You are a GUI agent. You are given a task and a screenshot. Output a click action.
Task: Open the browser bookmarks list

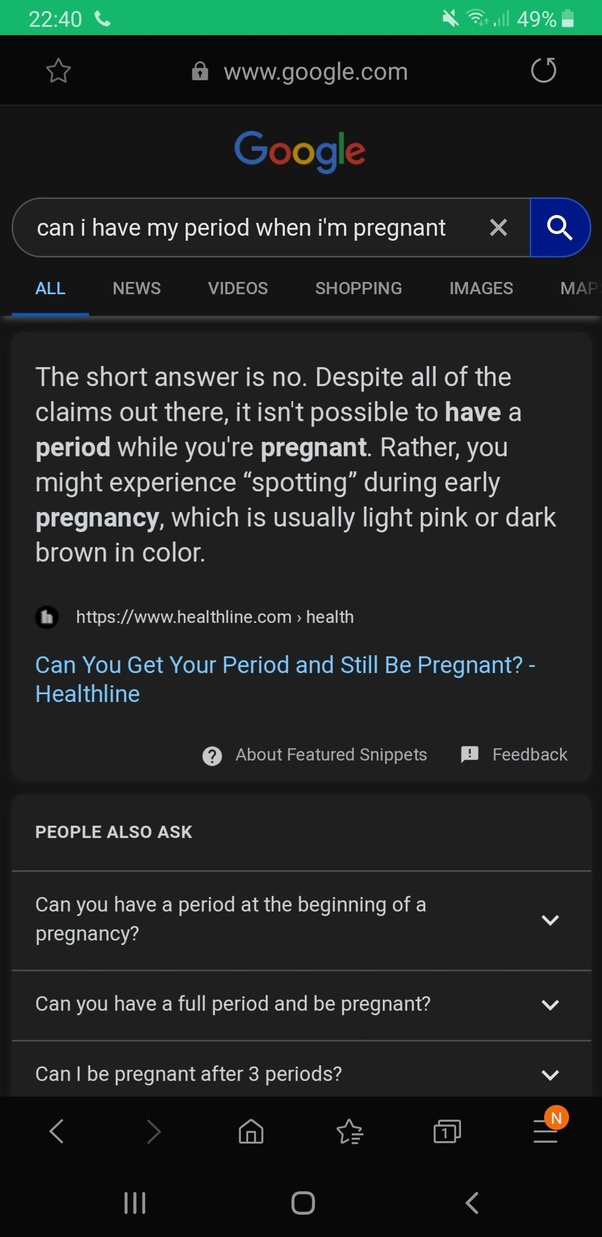(349, 1131)
